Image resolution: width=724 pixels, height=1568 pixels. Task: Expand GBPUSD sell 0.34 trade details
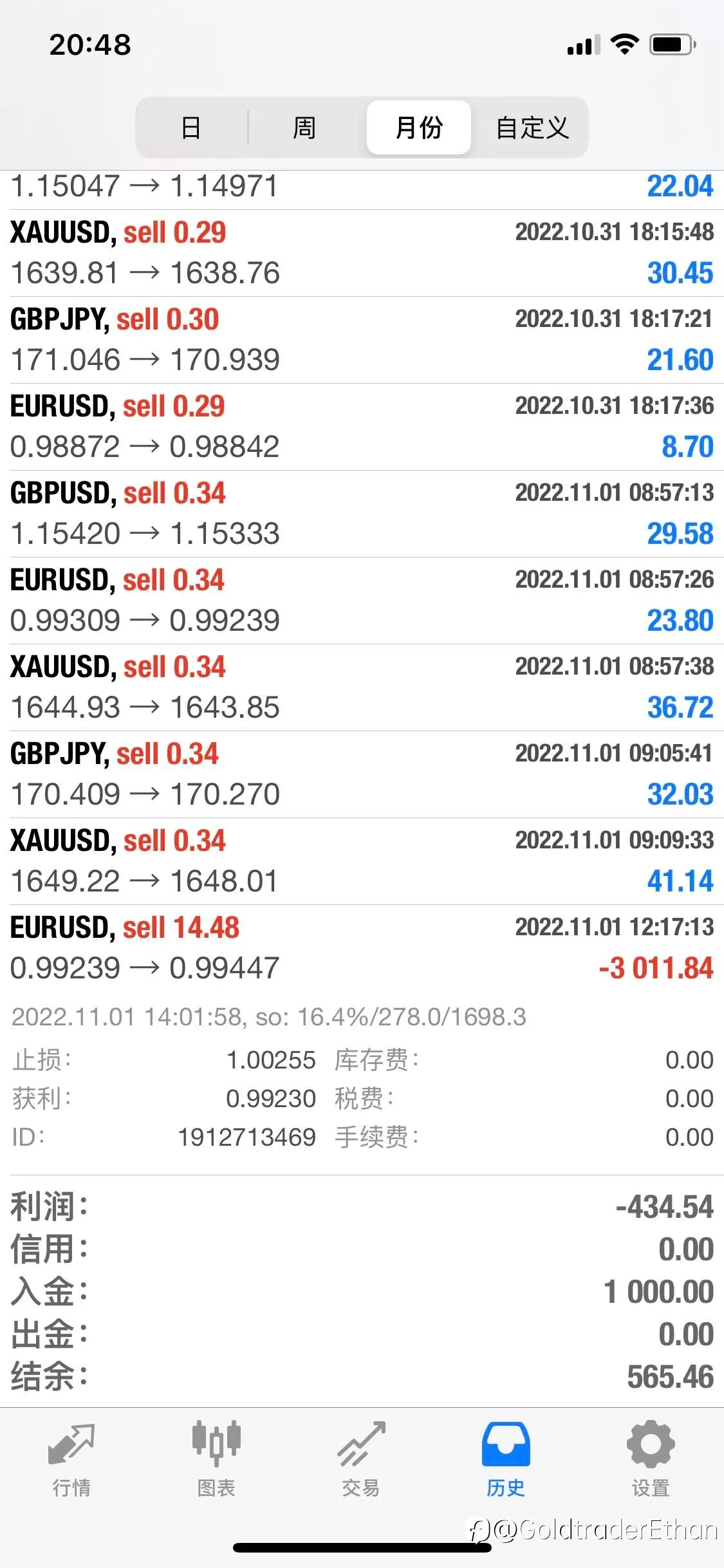(362, 514)
